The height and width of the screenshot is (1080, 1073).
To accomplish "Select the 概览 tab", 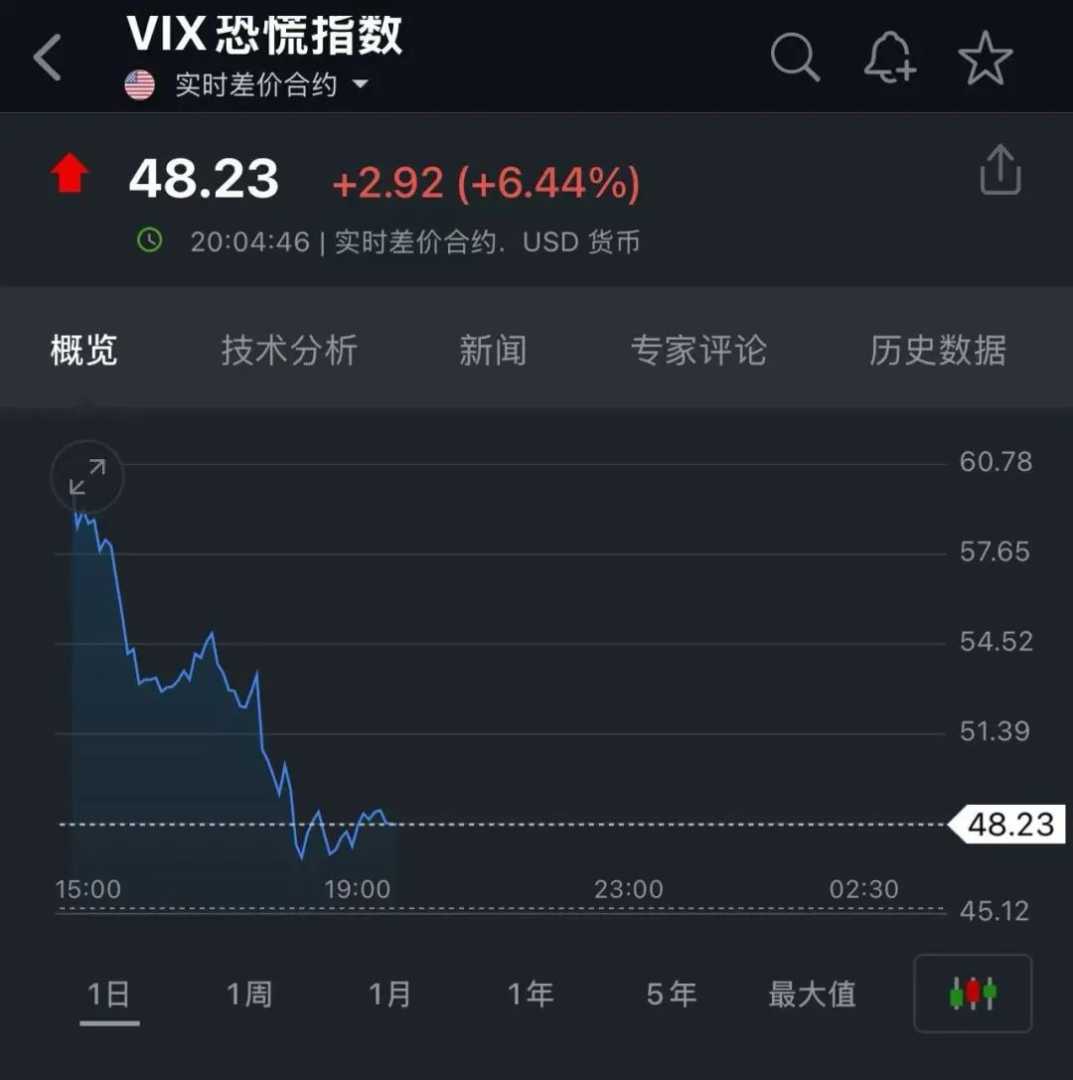I will point(84,350).
